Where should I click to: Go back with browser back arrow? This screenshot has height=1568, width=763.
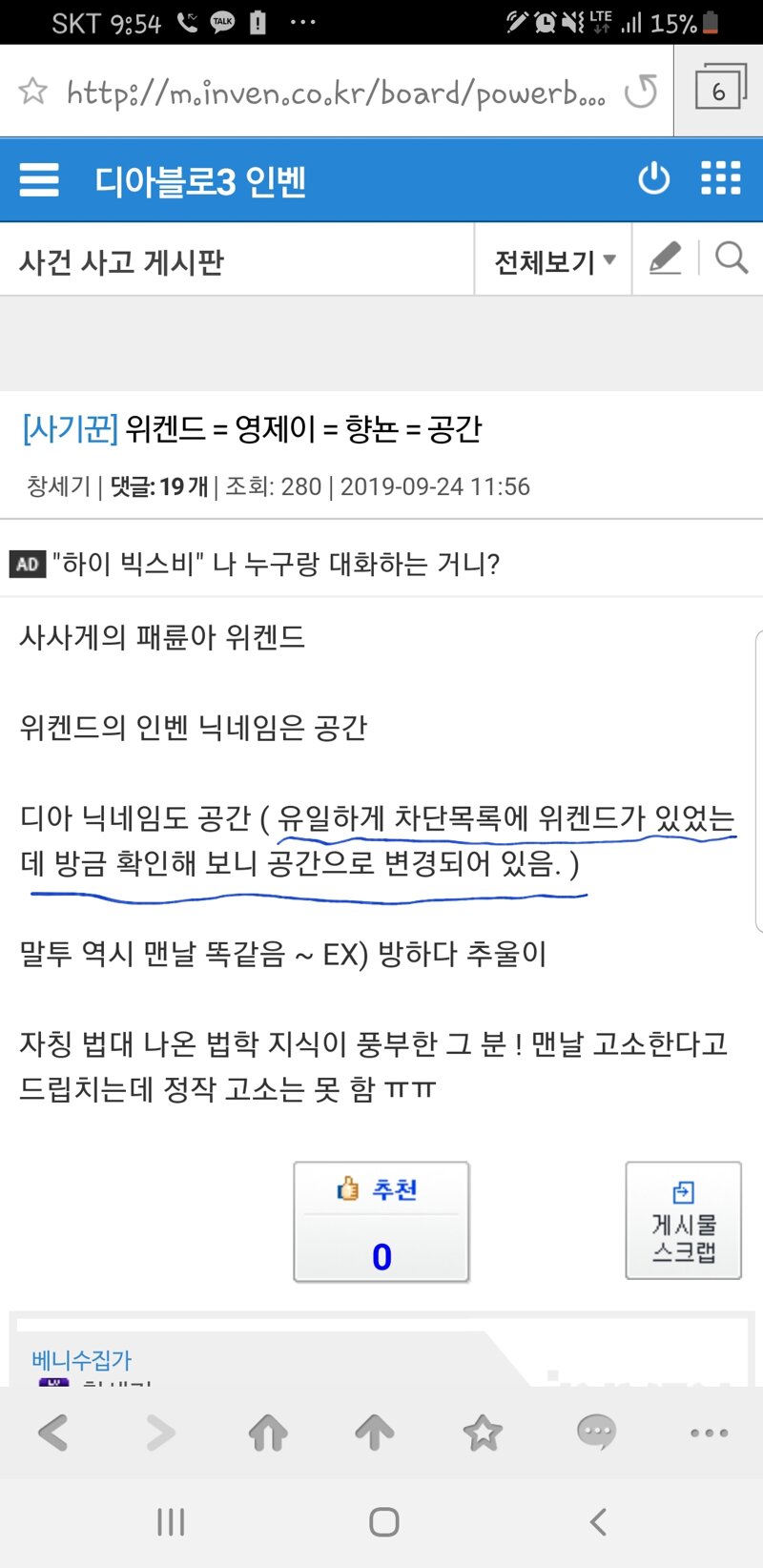tap(53, 1432)
